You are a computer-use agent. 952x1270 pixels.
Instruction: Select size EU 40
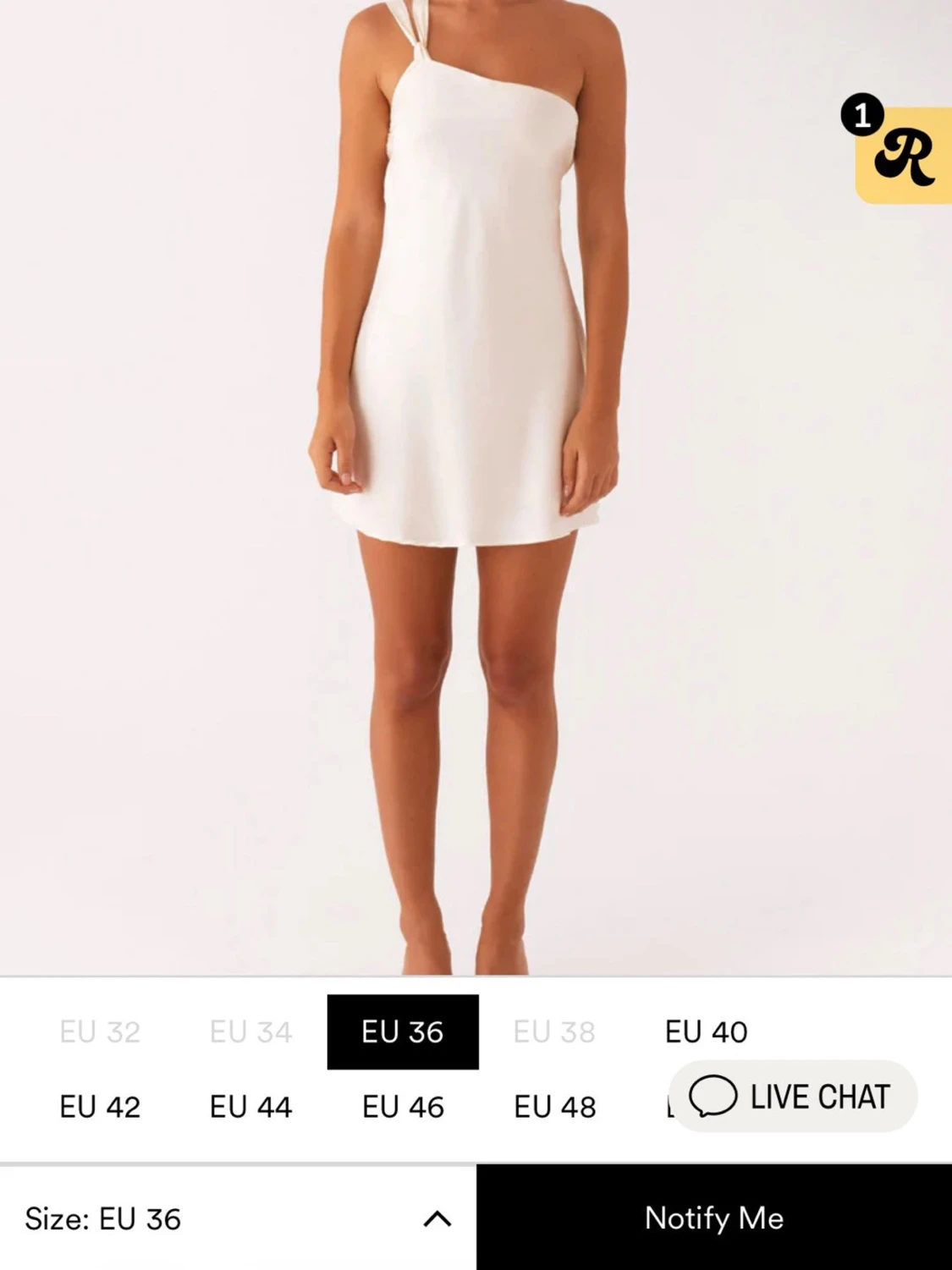coord(706,1031)
